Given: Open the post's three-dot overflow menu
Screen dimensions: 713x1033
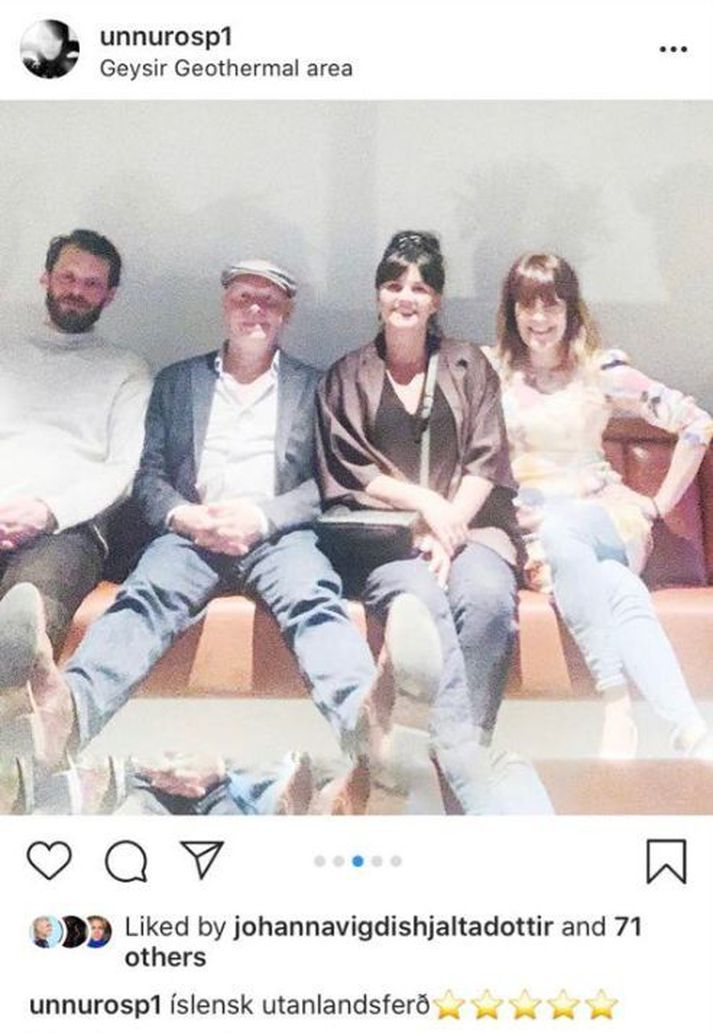Looking at the screenshot, I should pyautogui.click(x=672, y=49).
